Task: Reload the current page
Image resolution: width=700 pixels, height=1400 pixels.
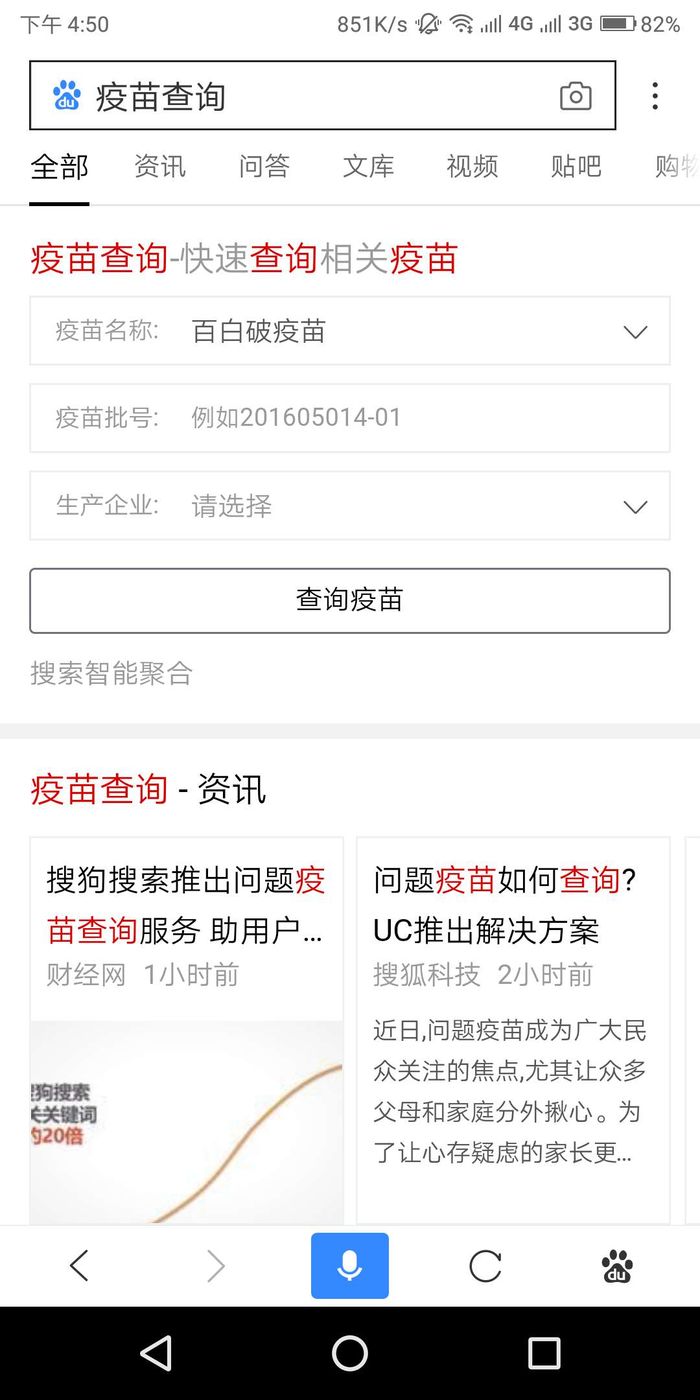Action: coord(485,1266)
